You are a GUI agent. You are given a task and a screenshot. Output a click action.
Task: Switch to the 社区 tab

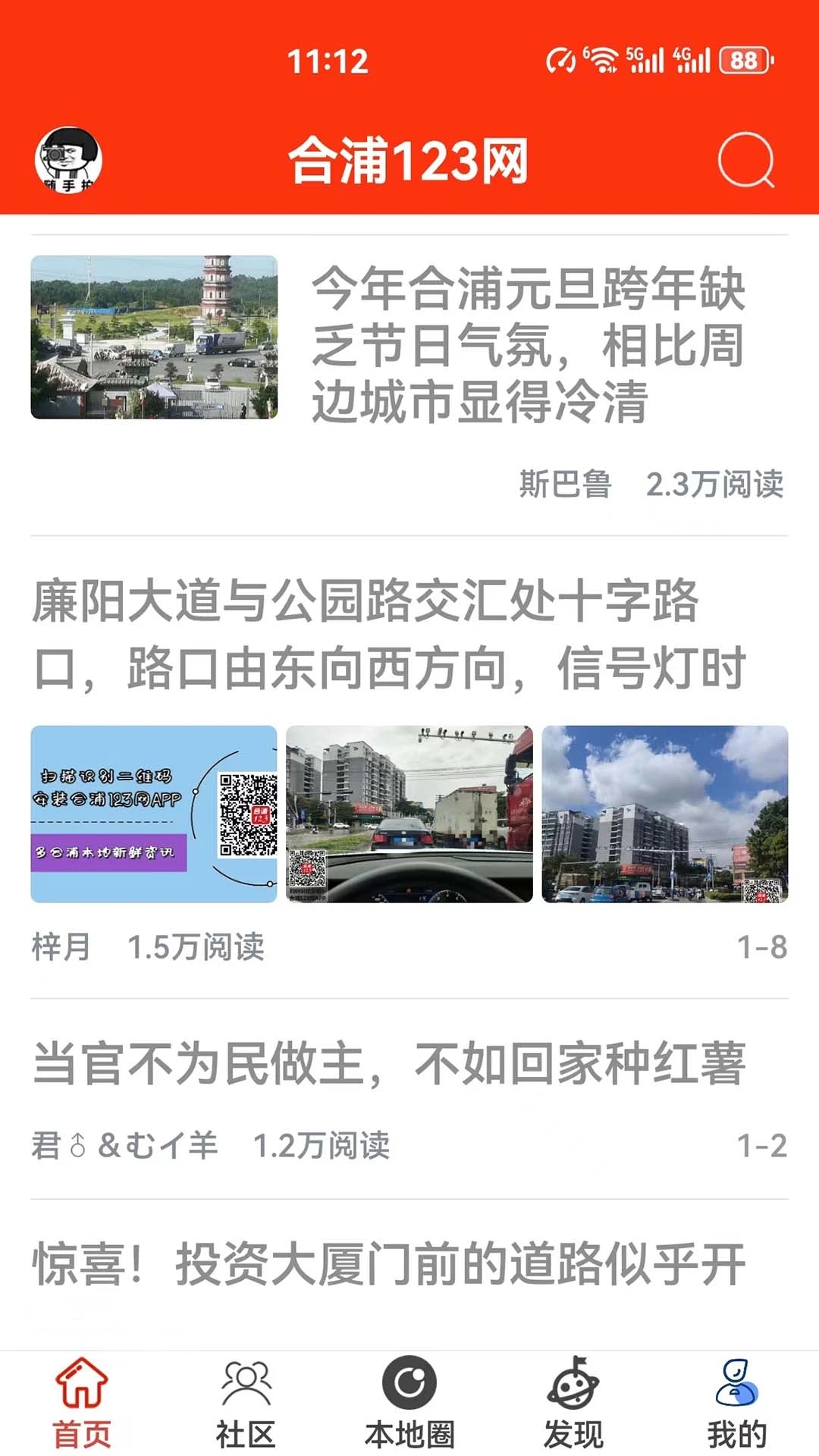(246, 1403)
